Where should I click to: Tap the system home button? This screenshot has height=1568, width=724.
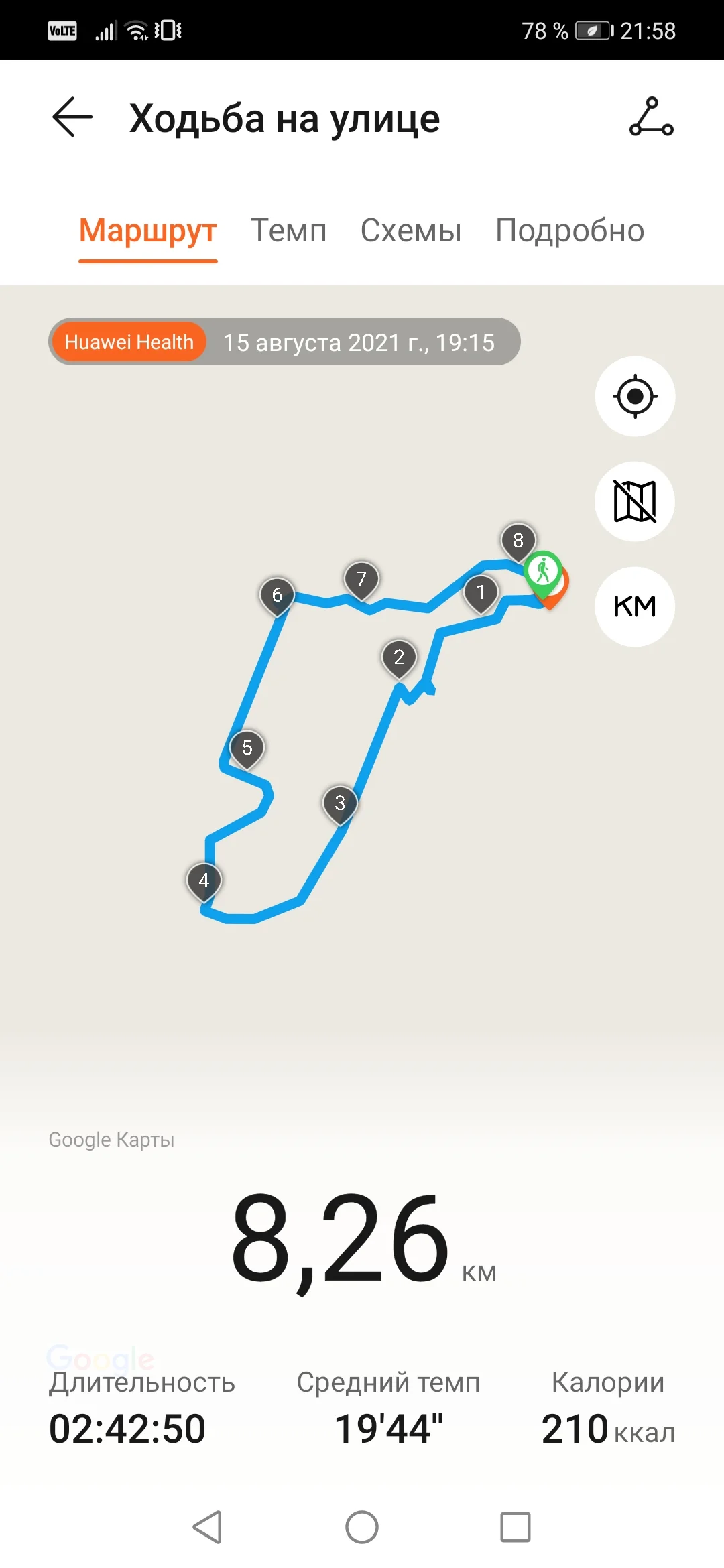click(x=362, y=1527)
